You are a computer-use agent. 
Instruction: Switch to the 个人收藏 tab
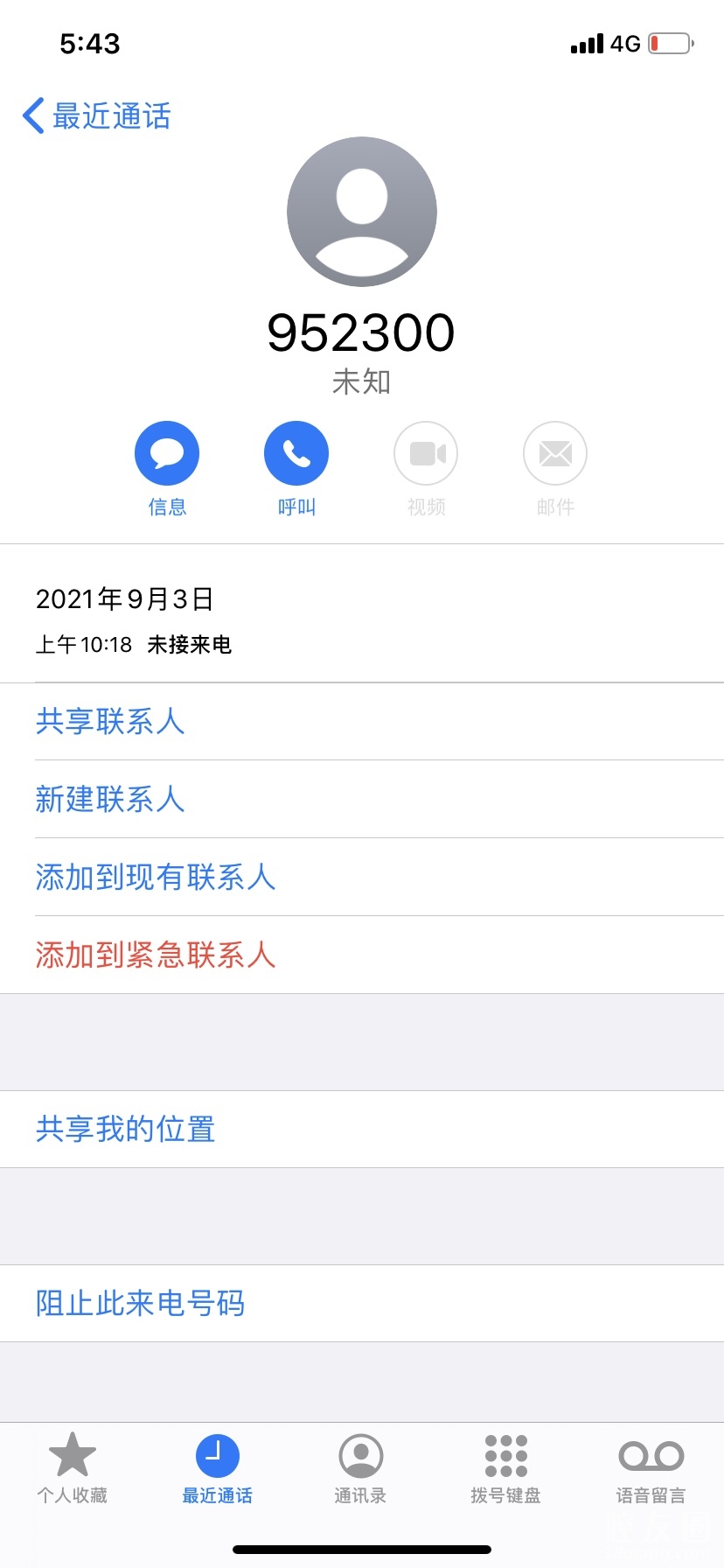(73, 1469)
